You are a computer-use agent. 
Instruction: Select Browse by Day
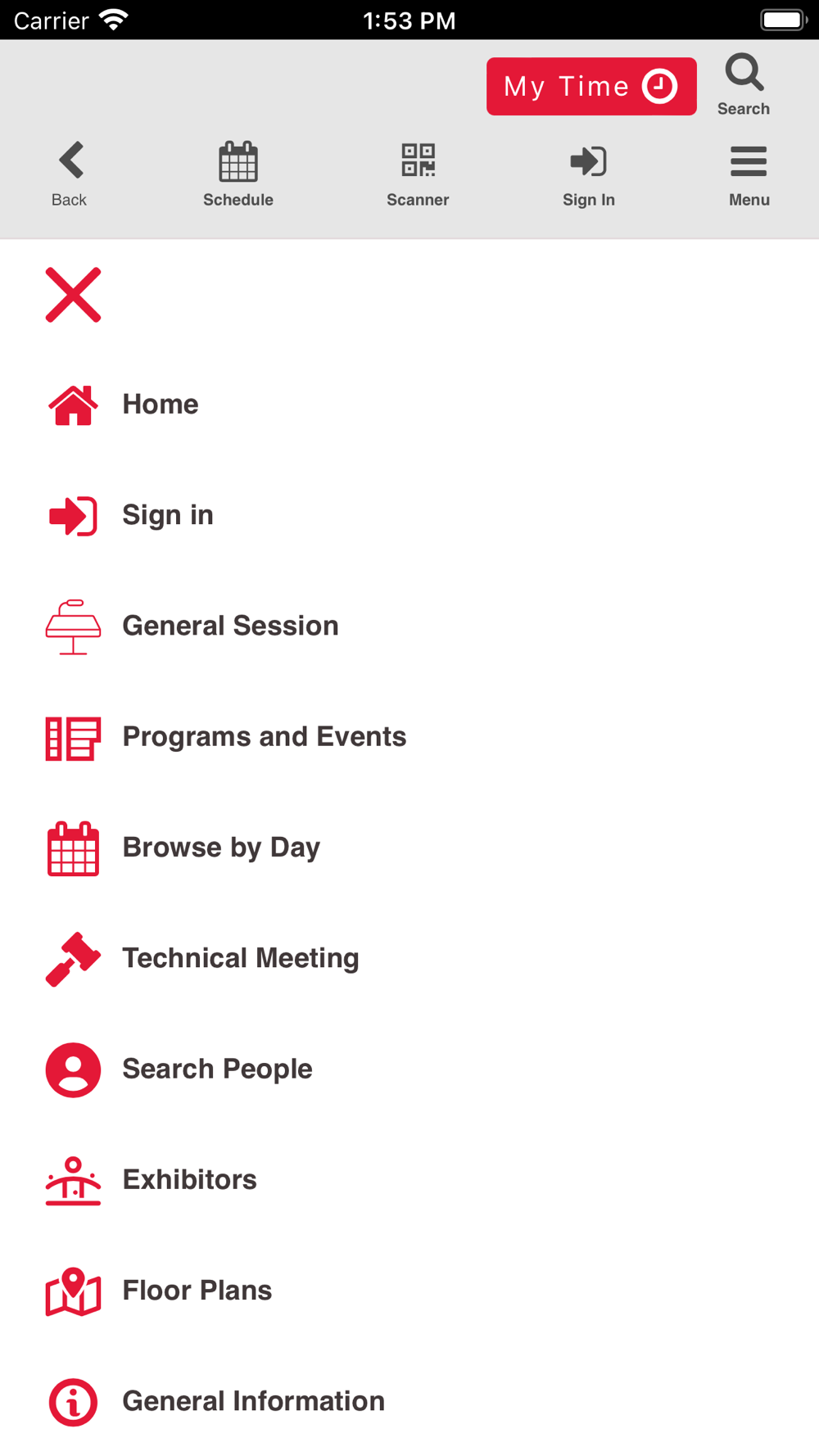[409, 848]
